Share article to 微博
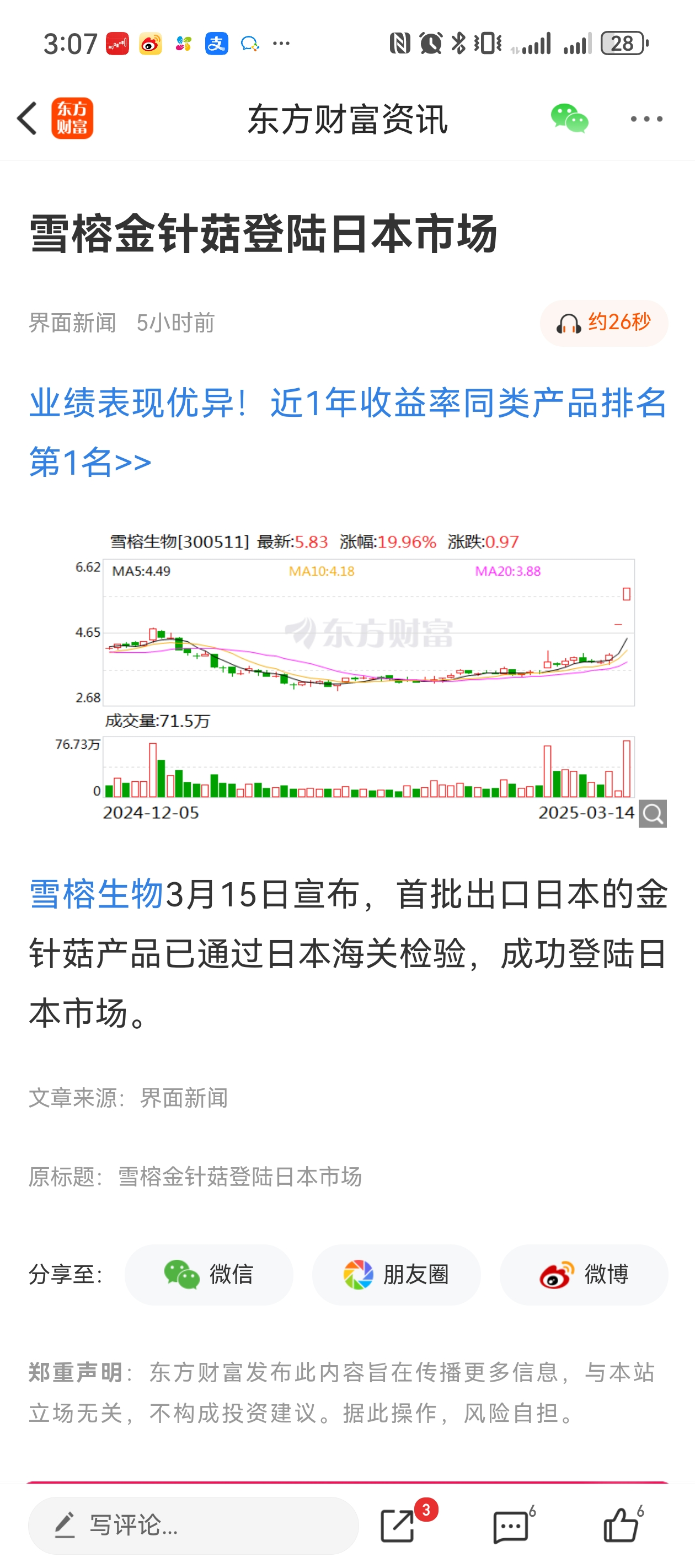 [x=584, y=1274]
